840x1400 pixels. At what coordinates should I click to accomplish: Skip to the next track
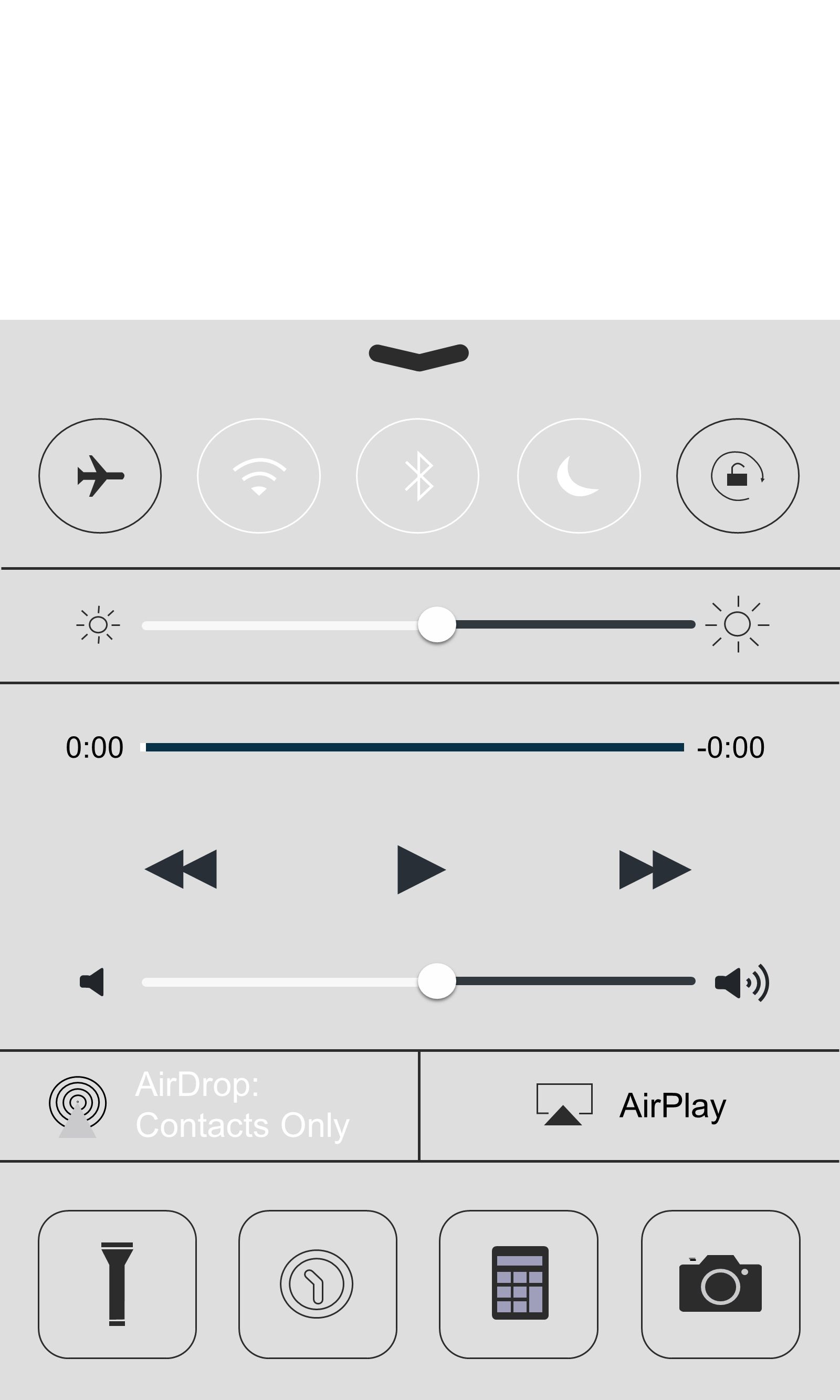coord(656,870)
